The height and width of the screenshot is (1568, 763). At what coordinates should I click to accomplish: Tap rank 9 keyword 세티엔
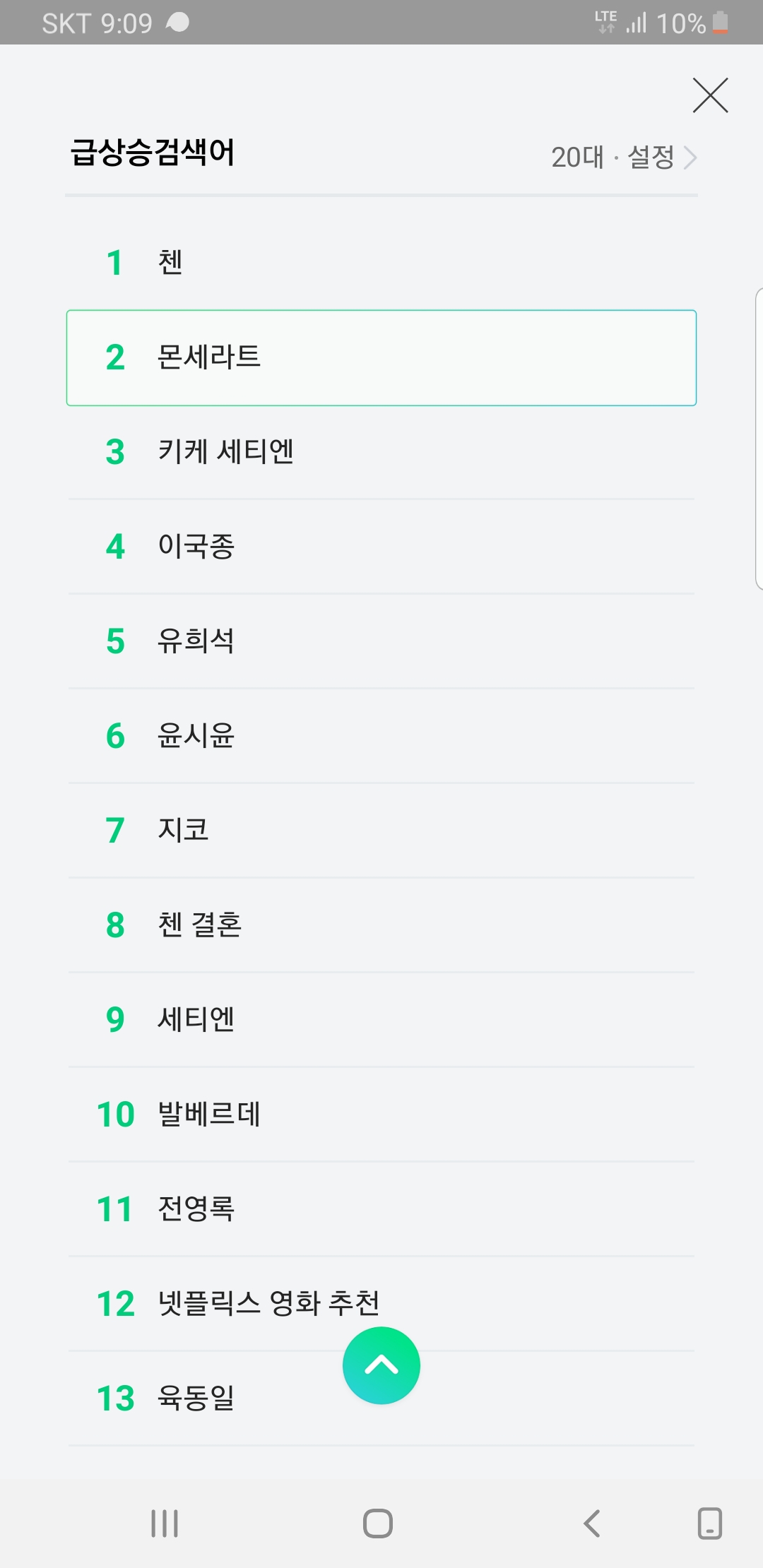tap(381, 1020)
